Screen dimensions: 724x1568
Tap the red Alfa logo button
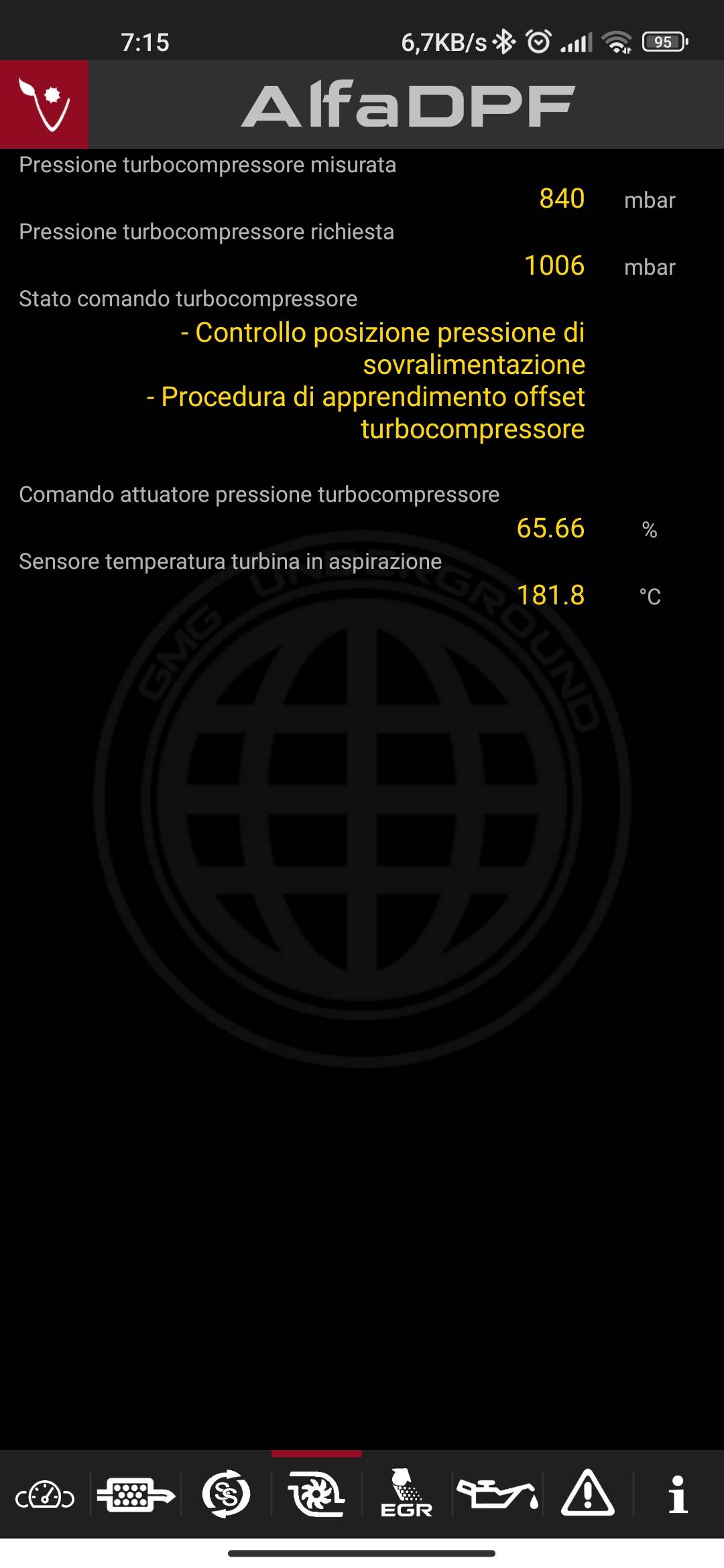click(44, 105)
